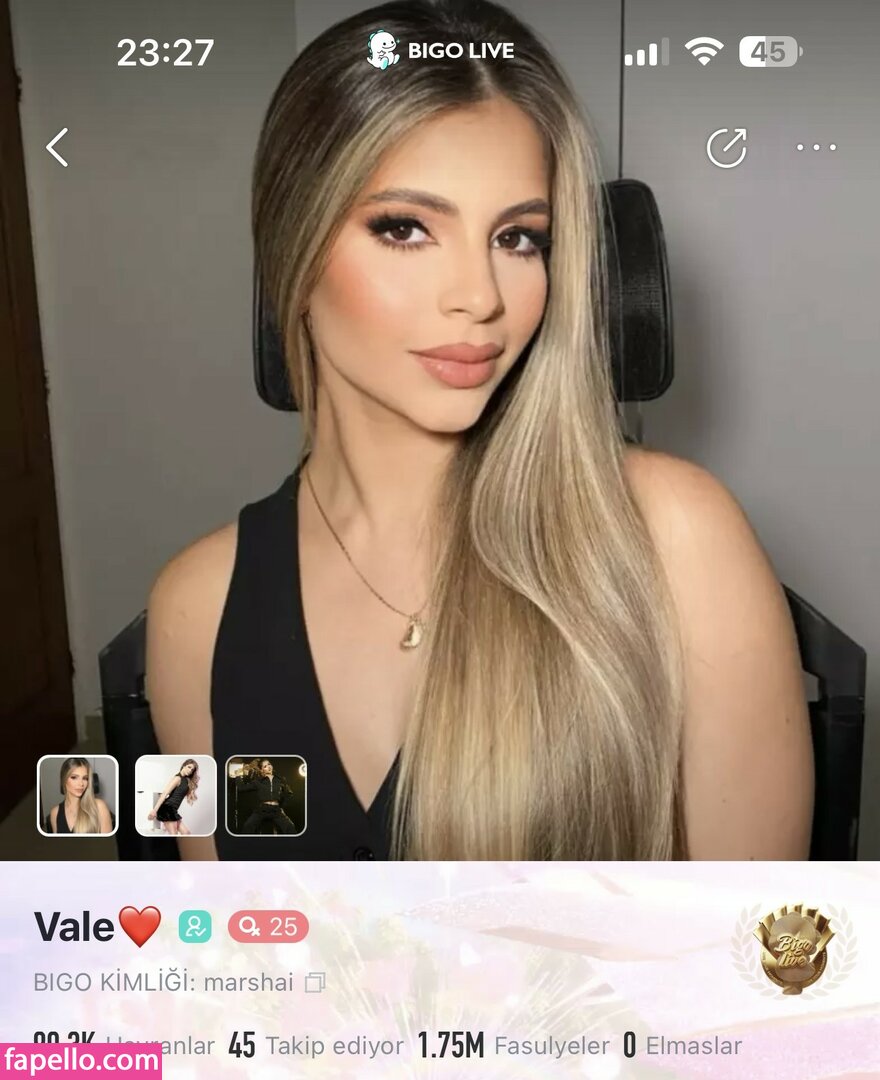Share this BIGO profile
This screenshot has height=1080, width=880.
(x=726, y=148)
